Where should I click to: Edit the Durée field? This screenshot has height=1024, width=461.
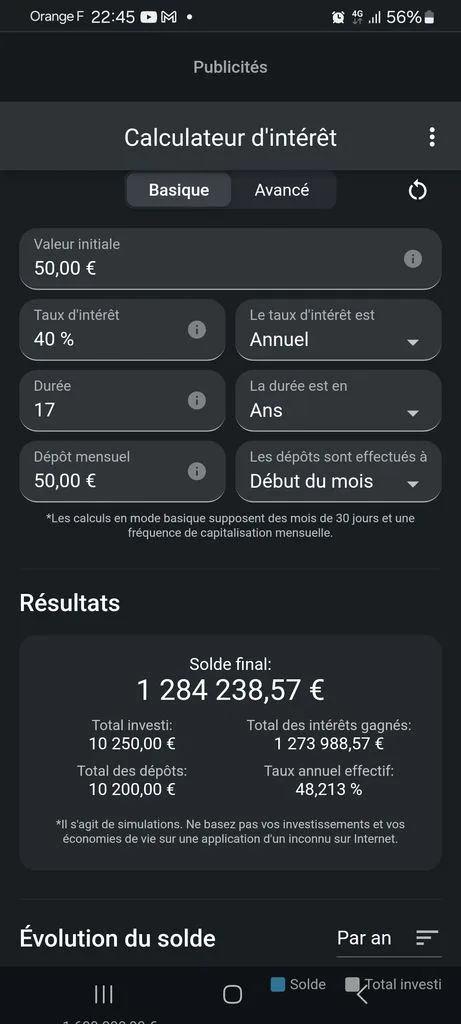tap(122, 400)
